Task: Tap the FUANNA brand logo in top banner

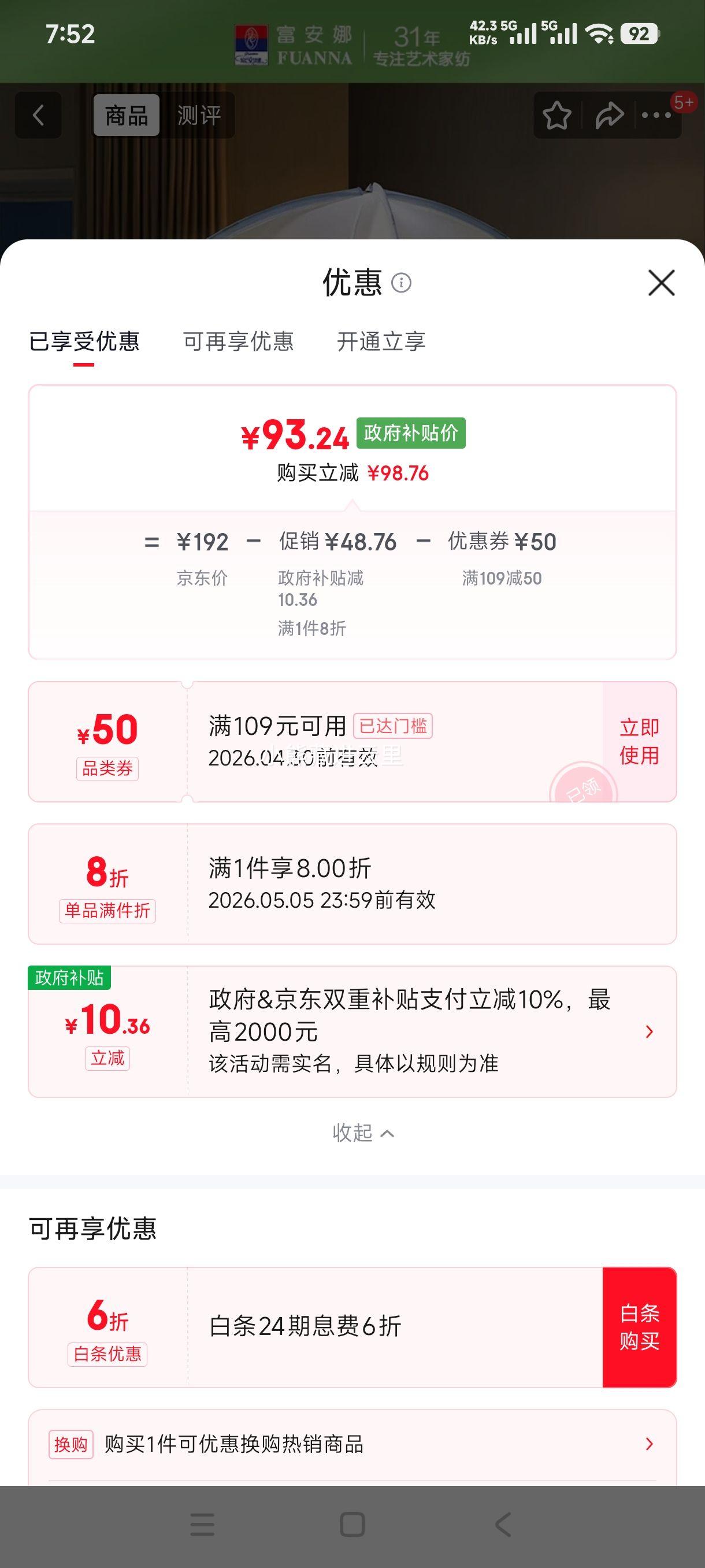Action: click(x=251, y=44)
